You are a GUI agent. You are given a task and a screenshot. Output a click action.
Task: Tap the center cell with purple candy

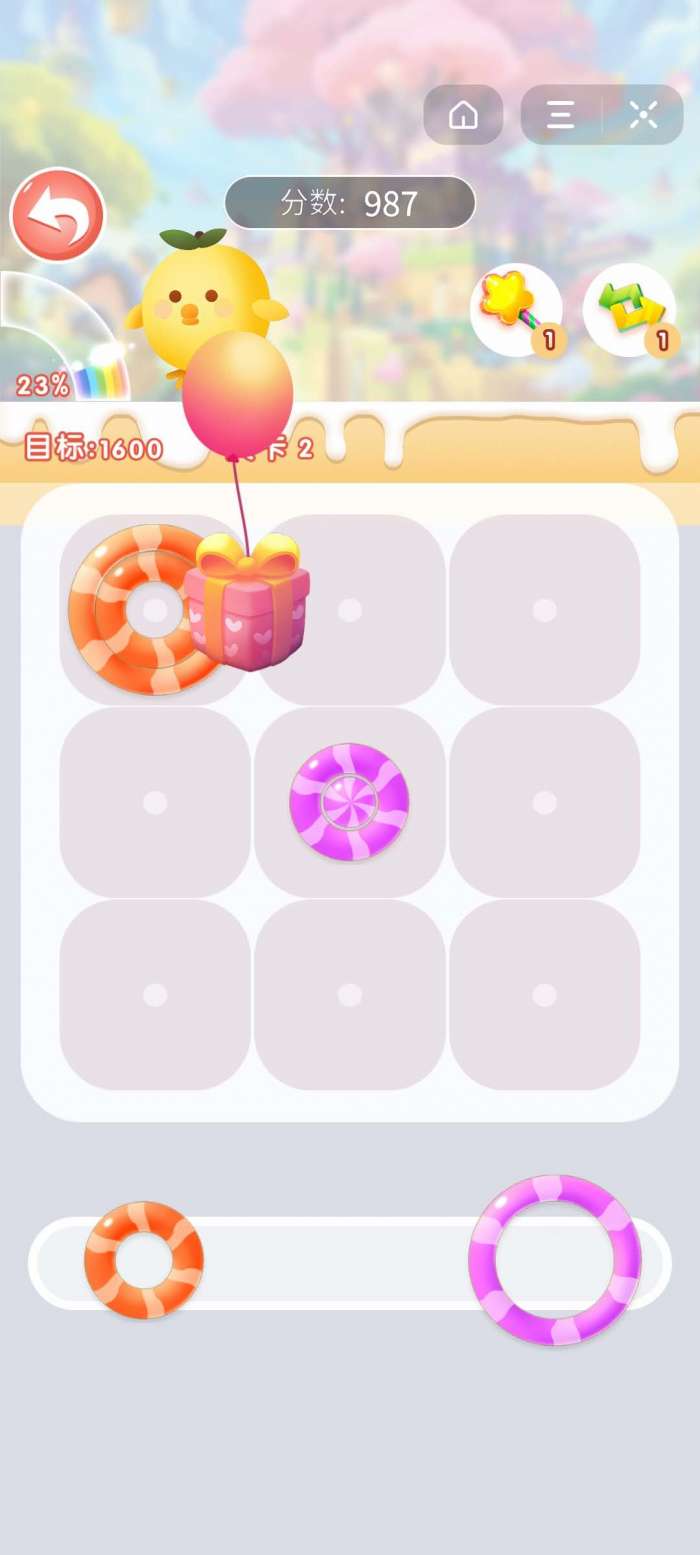349,802
